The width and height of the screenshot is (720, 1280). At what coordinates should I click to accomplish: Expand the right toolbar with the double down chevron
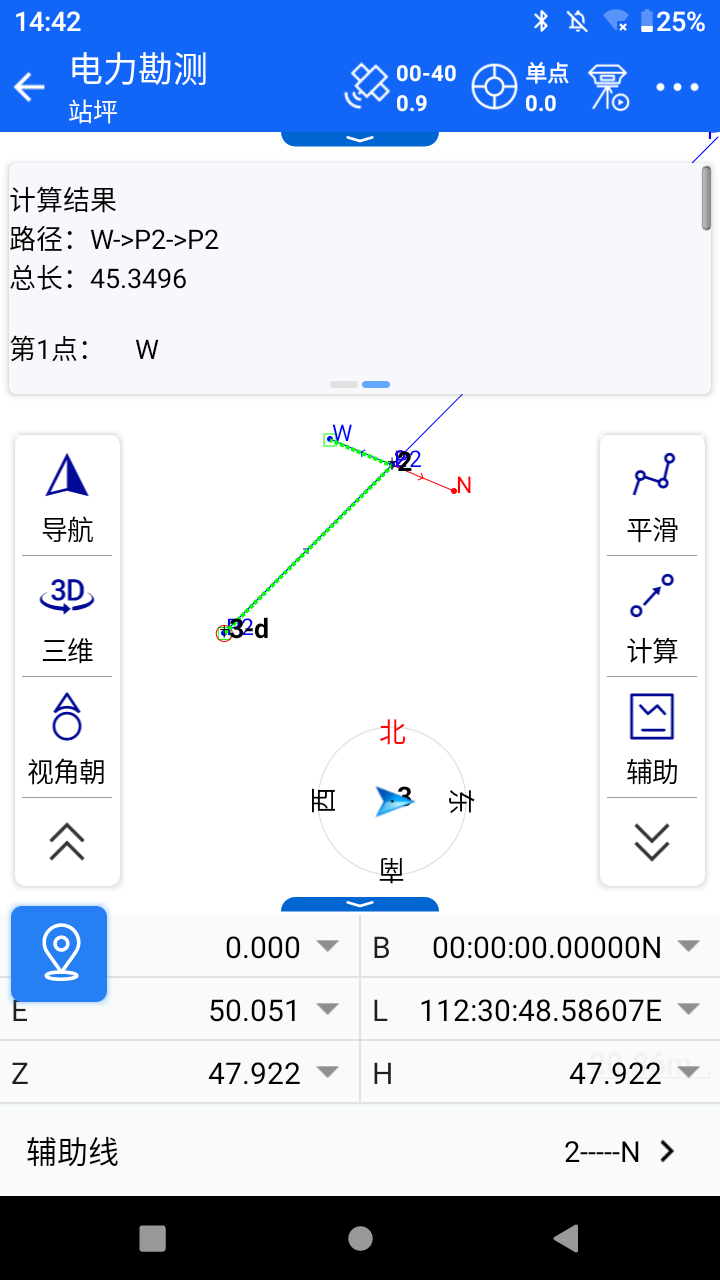652,842
